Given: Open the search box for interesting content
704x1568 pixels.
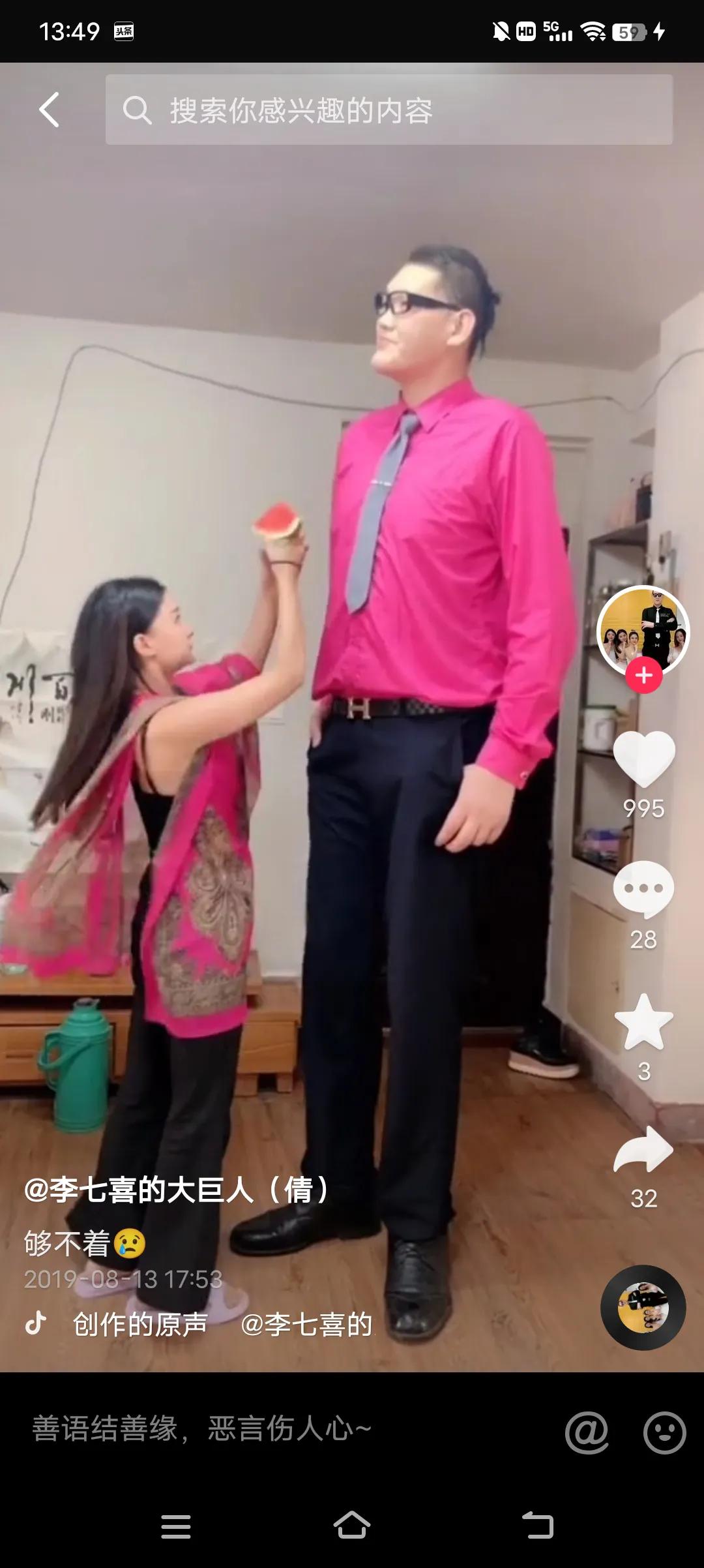Looking at the screenshot, I should pos(389,110).
